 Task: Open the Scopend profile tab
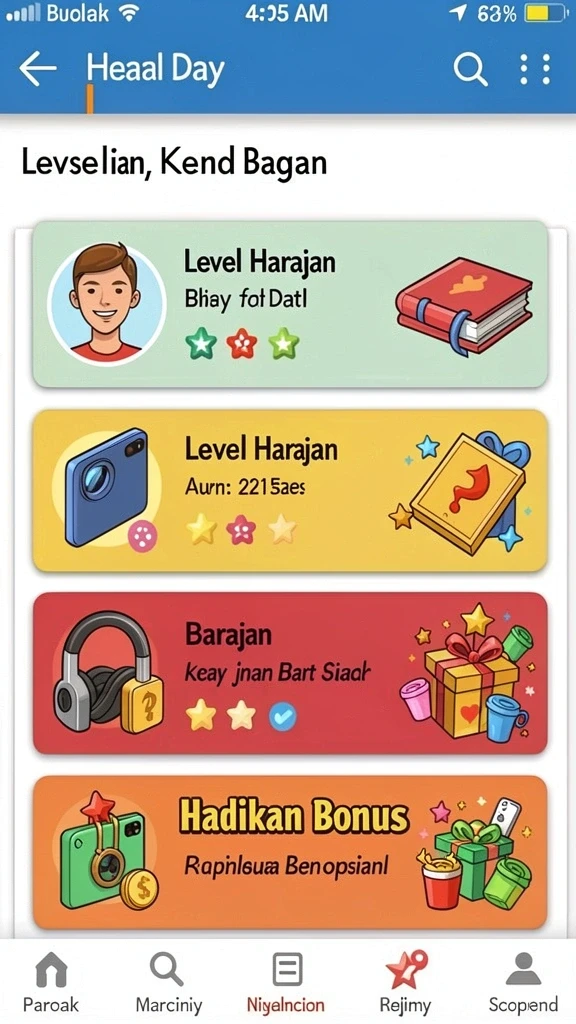click(524, 982)
